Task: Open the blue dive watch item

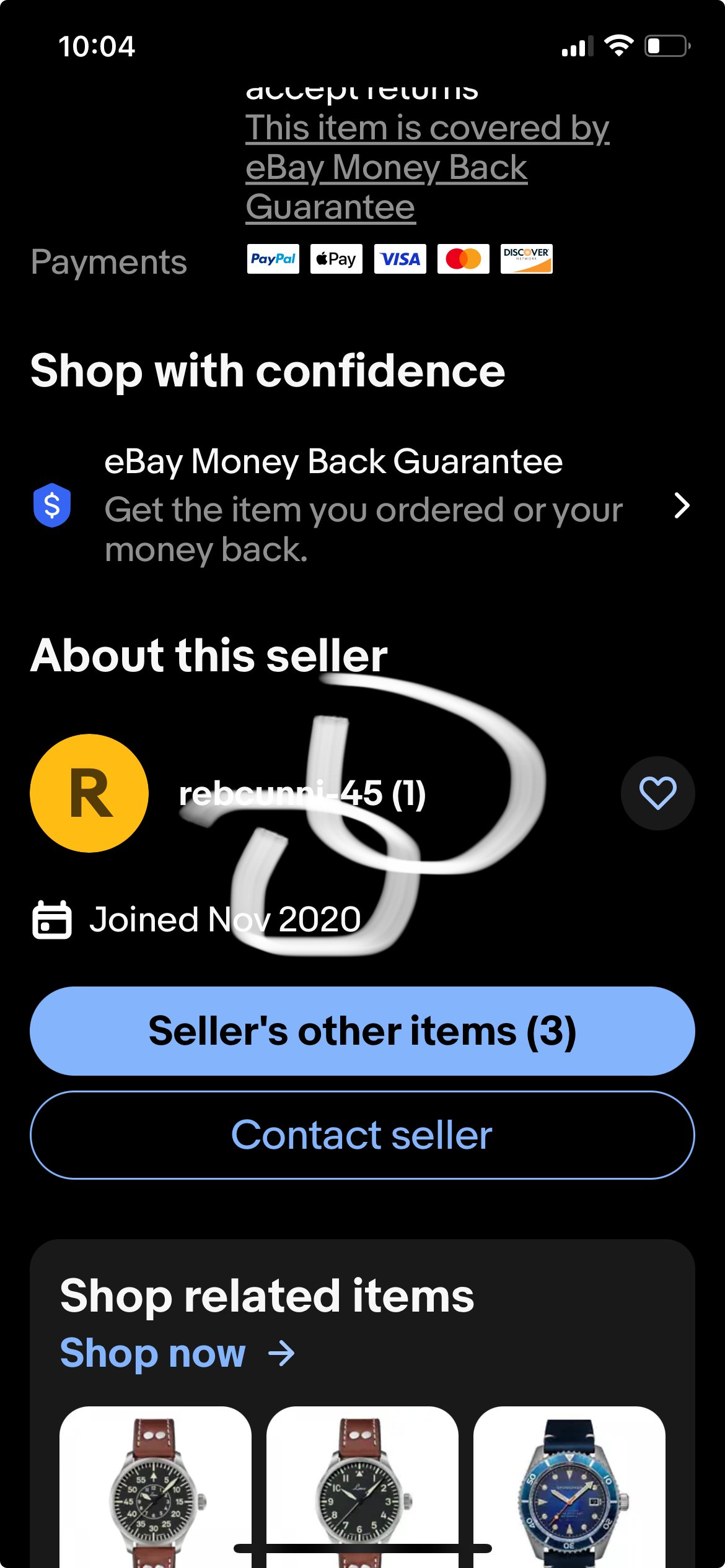Action: point(569,1486)
